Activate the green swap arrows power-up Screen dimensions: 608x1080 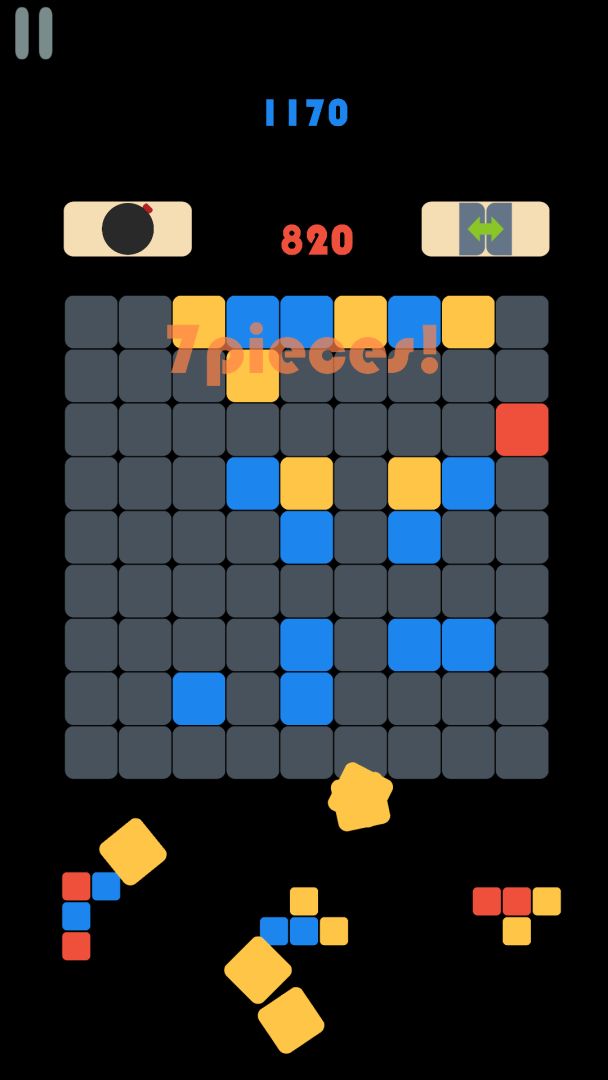click(x=485, y=229)
